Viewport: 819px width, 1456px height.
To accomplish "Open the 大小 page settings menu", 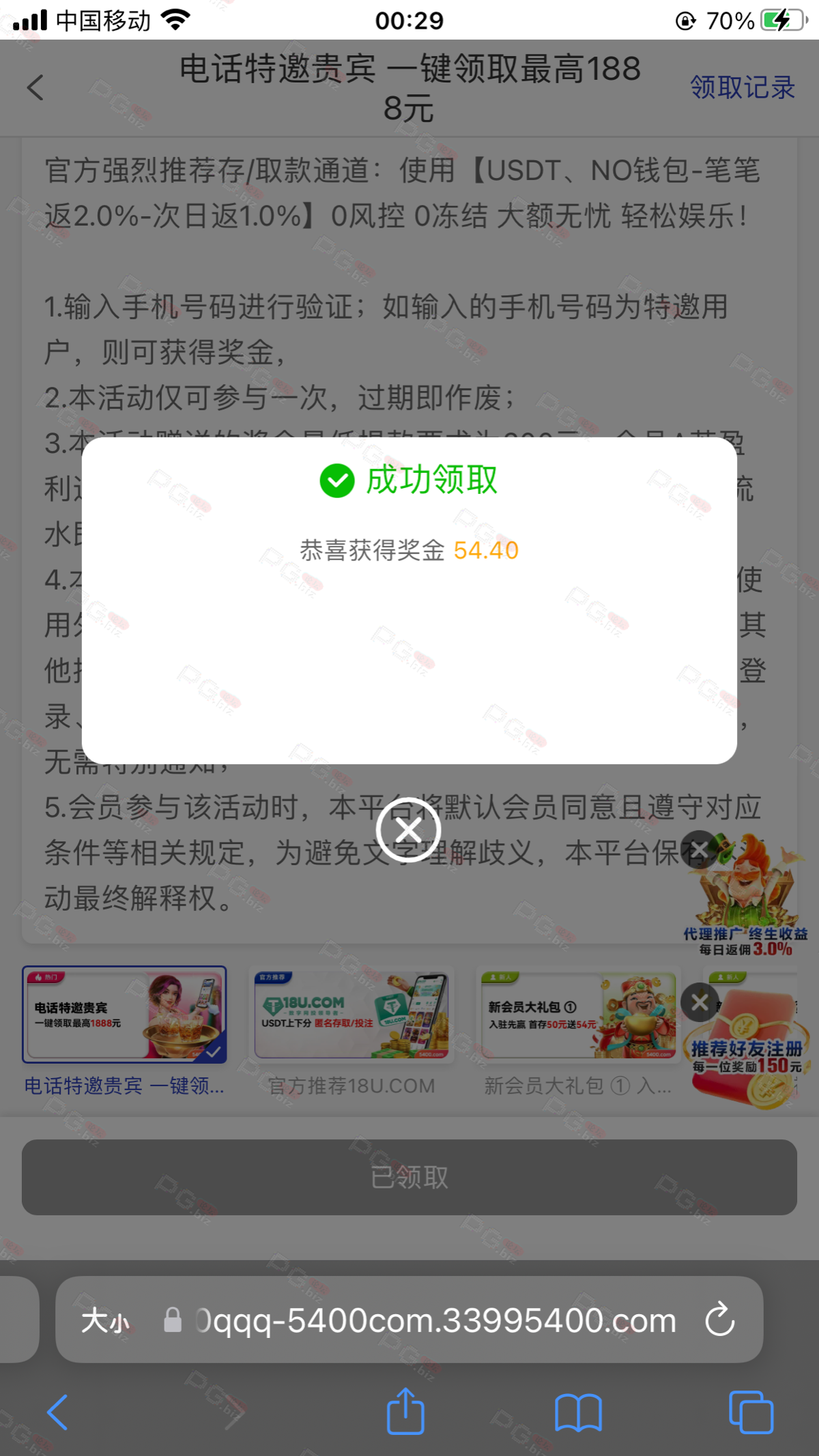I will click(105, 1321).
